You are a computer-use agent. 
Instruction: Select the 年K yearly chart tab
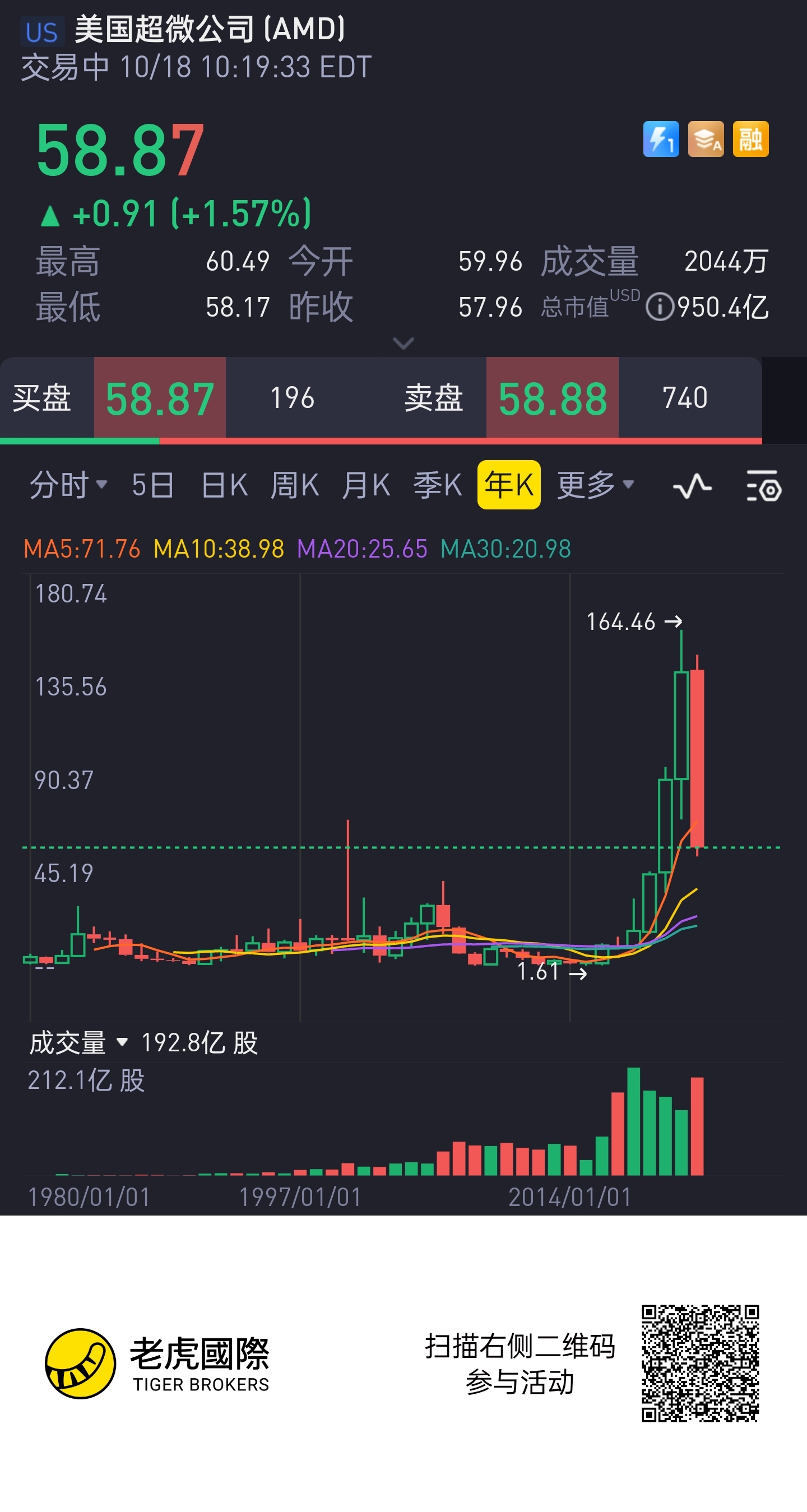pyautogui.click(x=509, y=485)
